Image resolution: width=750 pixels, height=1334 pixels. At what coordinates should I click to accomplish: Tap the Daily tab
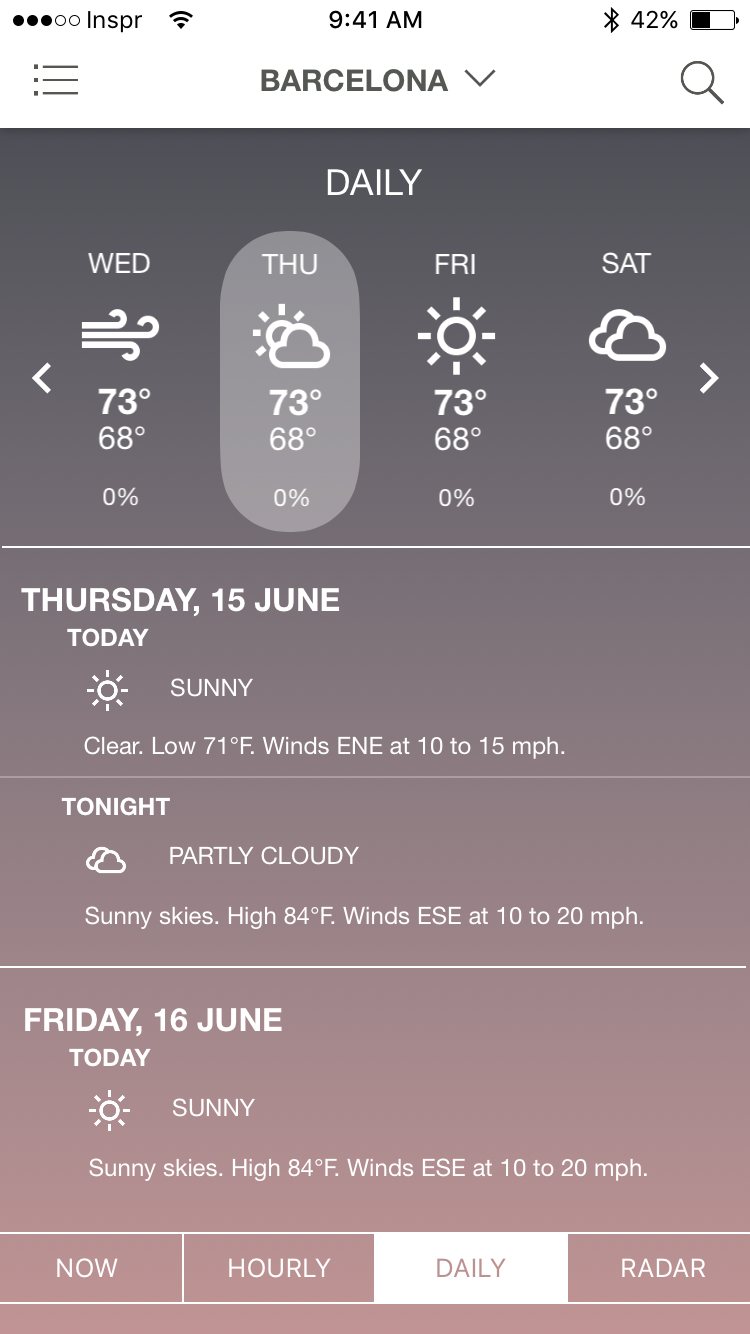[471, 1268]
